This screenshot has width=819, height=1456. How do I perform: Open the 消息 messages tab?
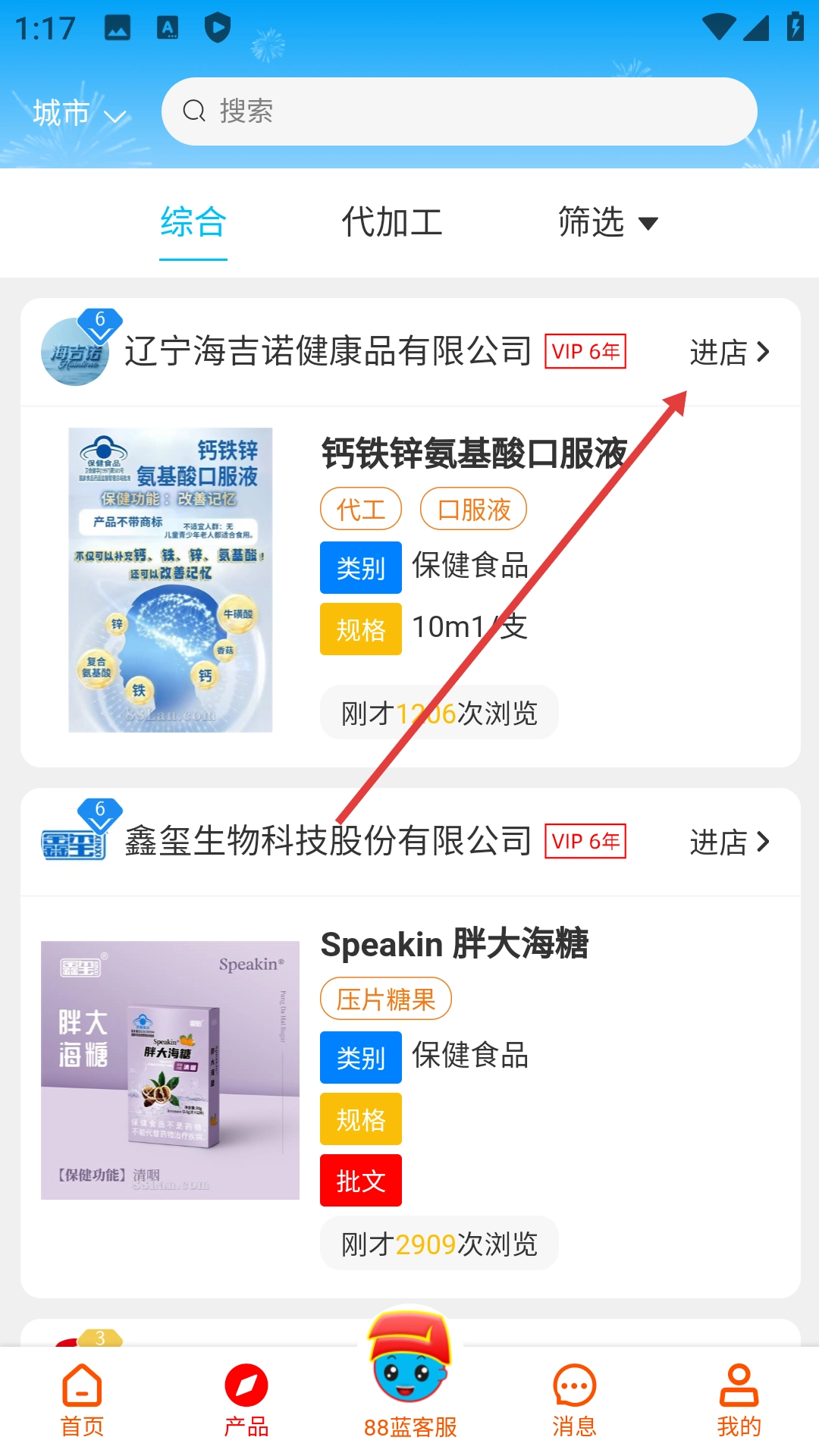pos(574,1401)
